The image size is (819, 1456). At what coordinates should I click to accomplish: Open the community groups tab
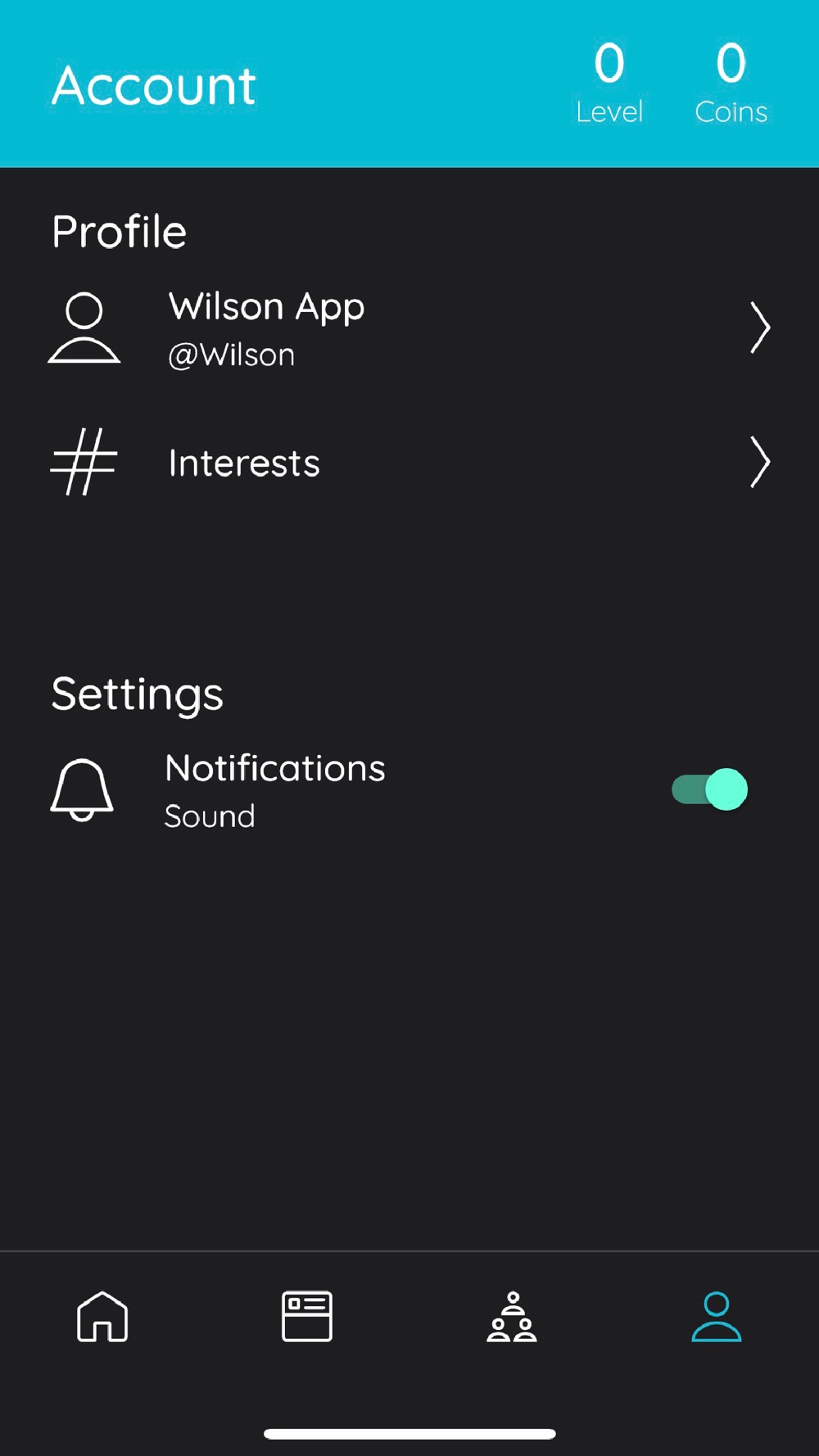(x=512, y=1316)
